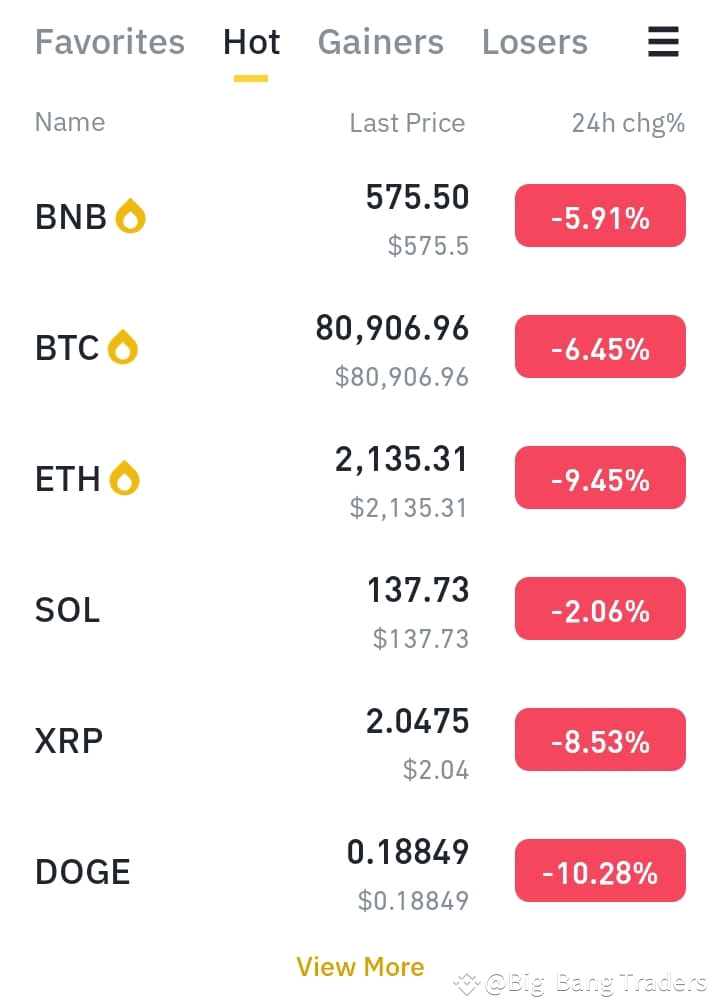Tap the -9.45% change badge for ETH

[600, 477]
